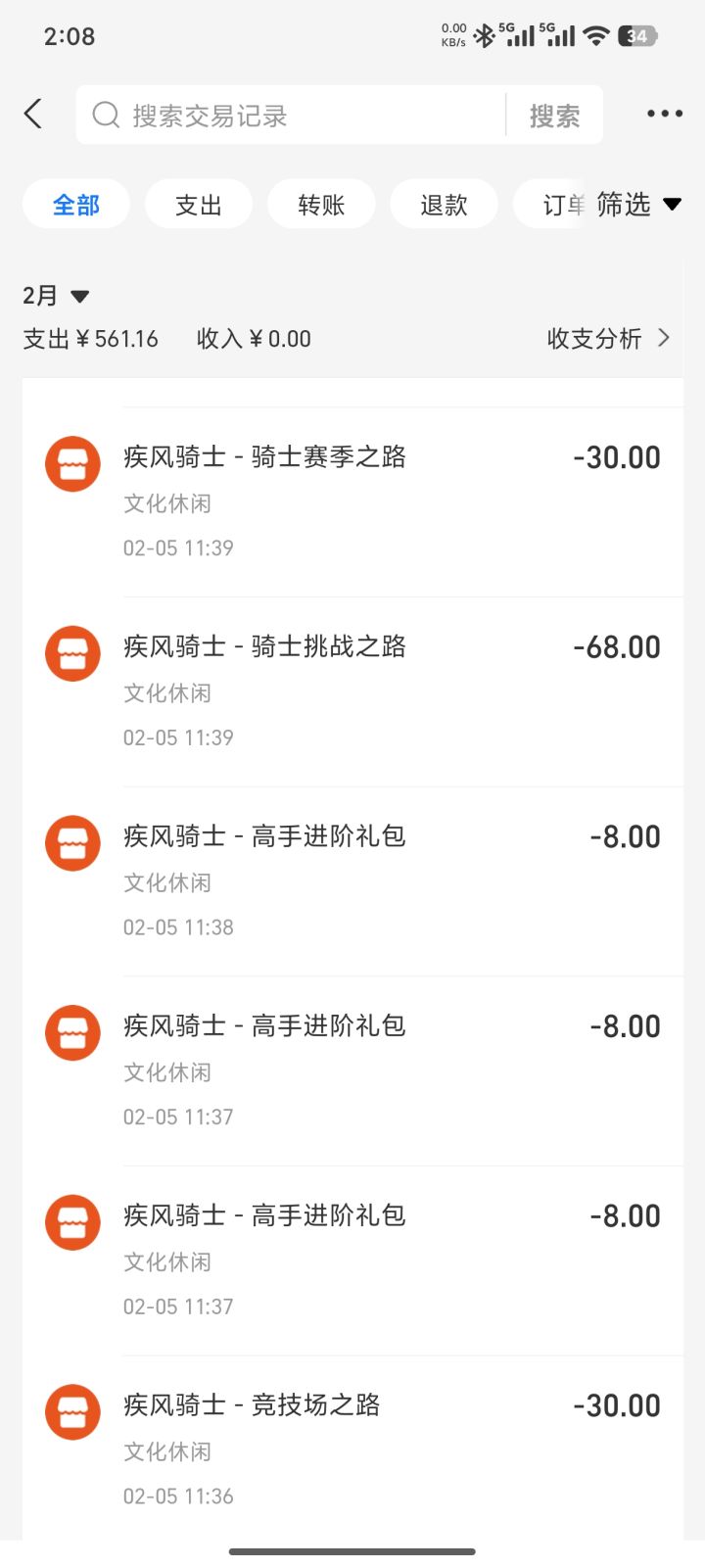Tap the orange merchant logo next to 竞技场之路

[71, 1411]
